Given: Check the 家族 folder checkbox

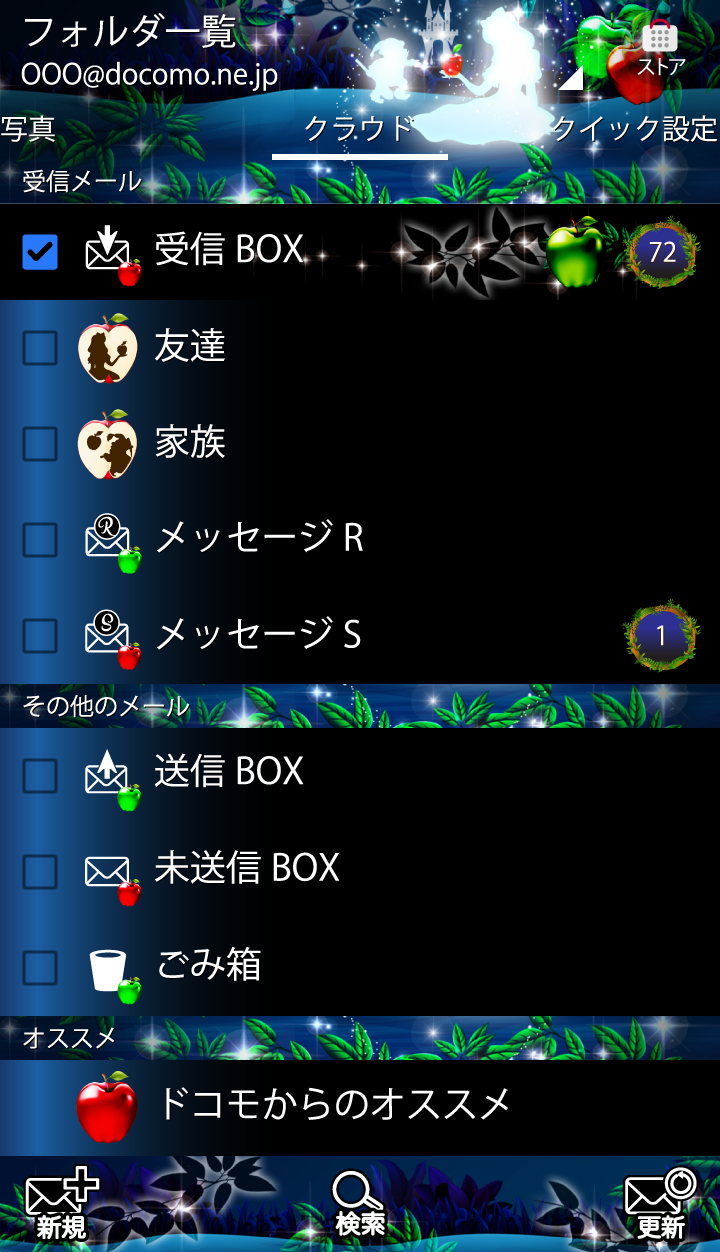Looking at the screenshot, I should (x=40, y=443).
